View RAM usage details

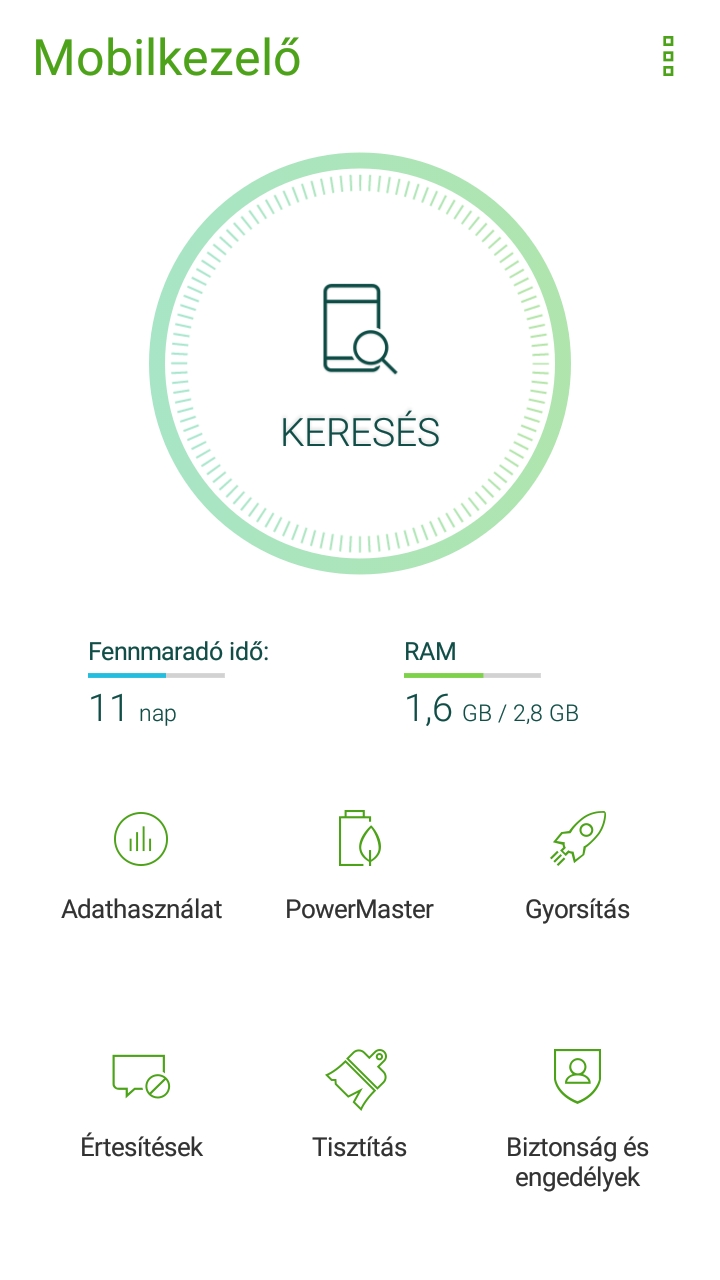[492, 683]
